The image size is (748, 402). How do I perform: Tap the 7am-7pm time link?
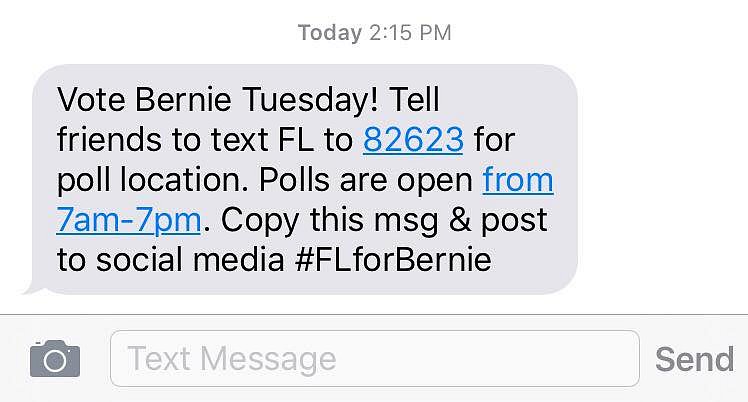pos(129,219)
